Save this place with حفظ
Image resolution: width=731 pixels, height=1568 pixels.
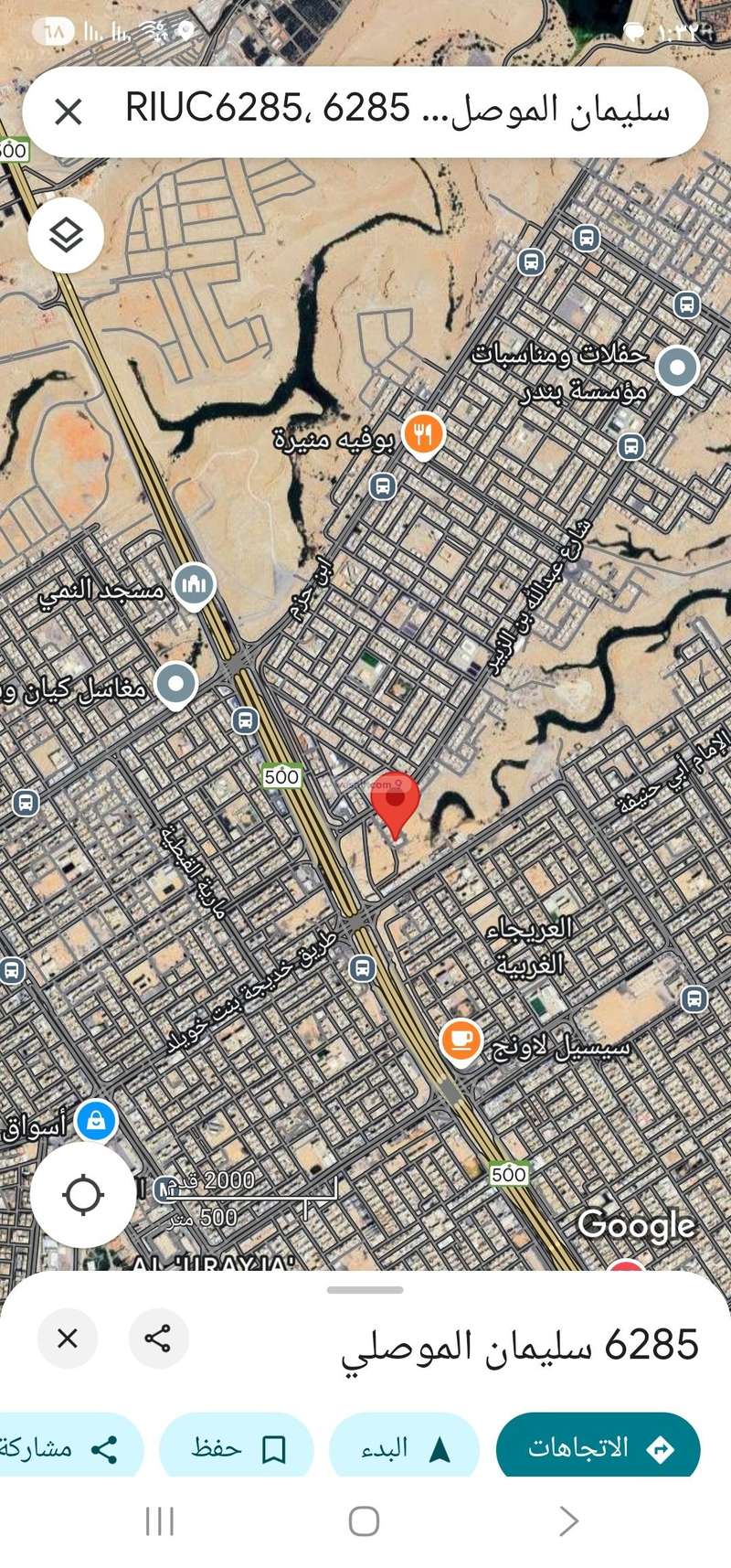[238, 1448]
